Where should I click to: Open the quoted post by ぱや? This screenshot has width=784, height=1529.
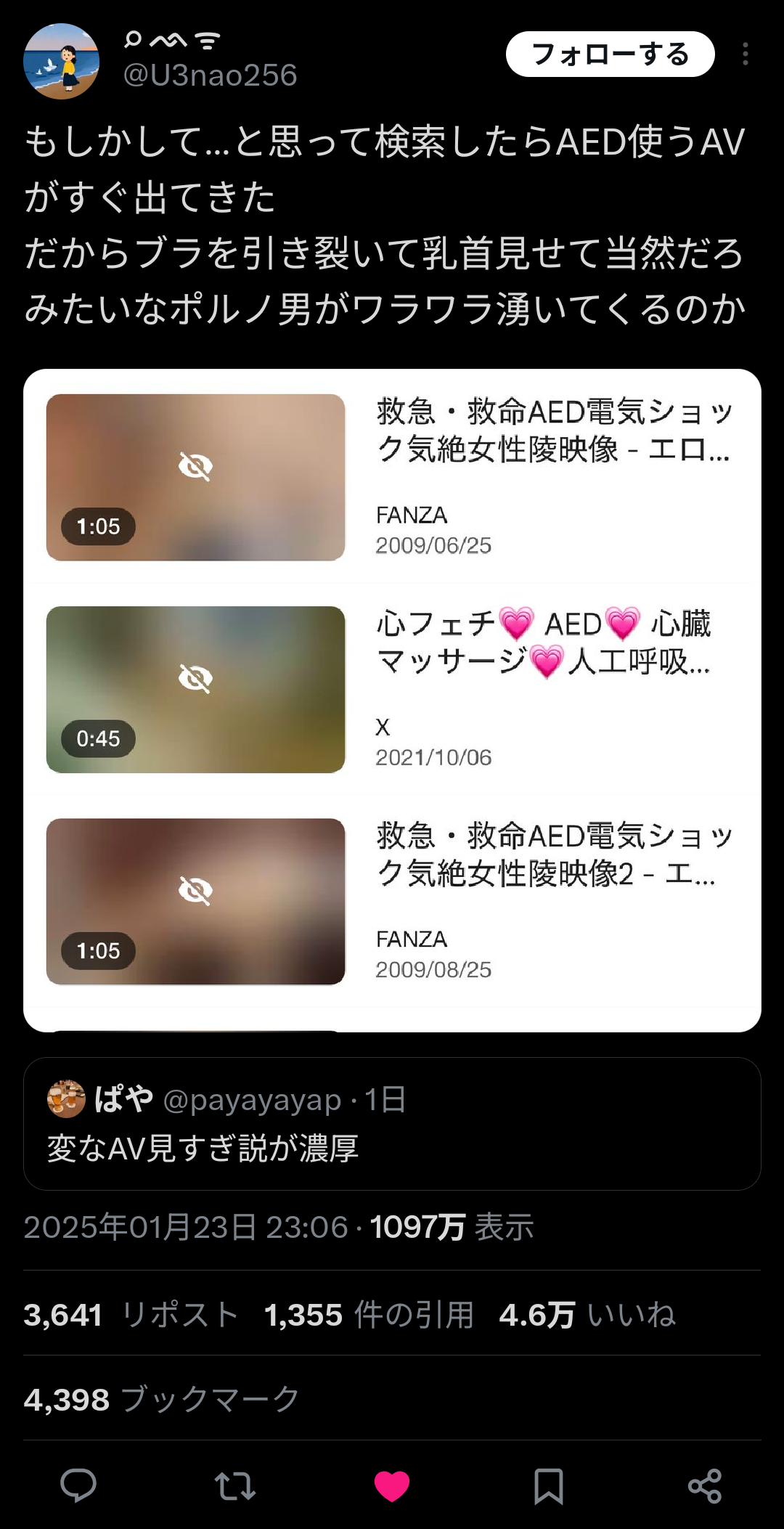pos(392,1123)
